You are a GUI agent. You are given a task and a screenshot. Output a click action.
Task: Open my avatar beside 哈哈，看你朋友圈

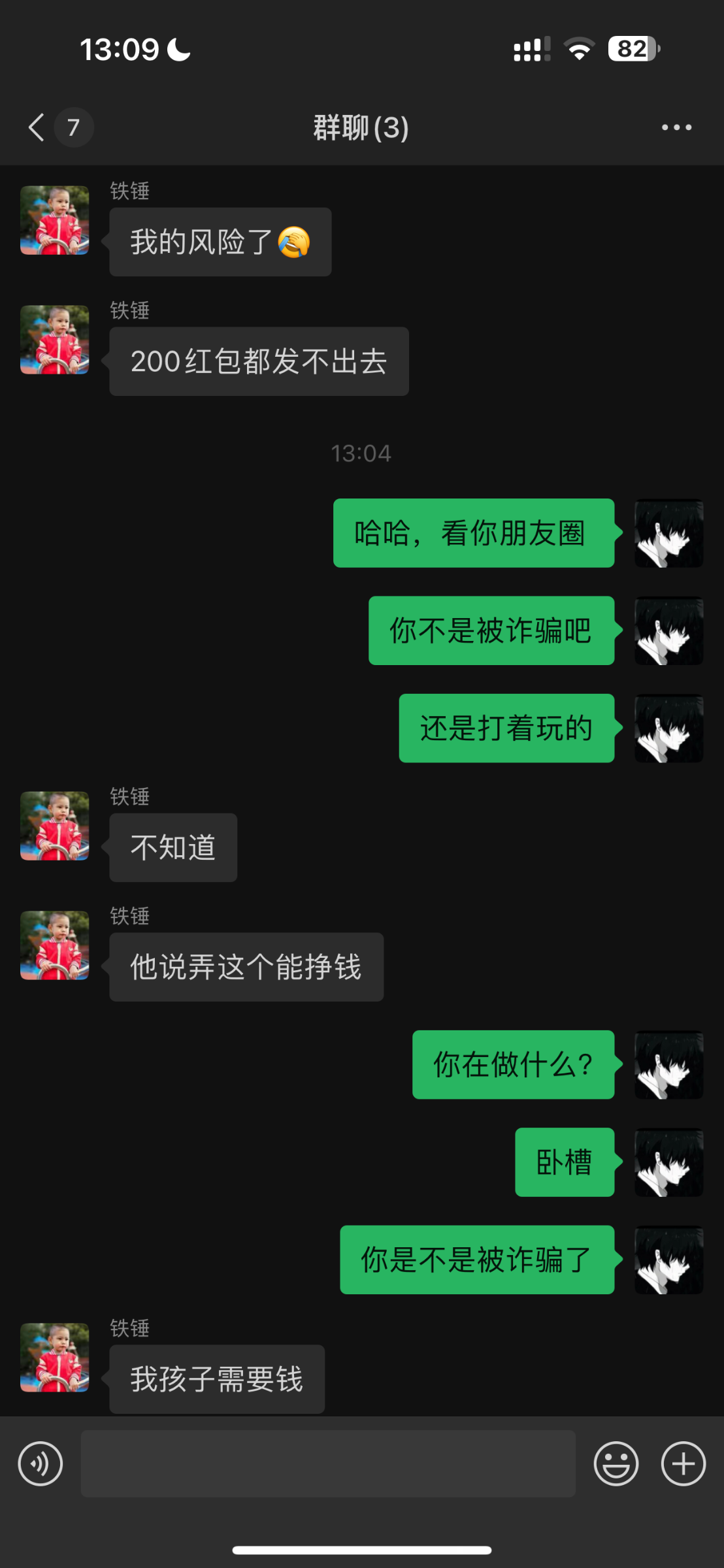point(668,533)
